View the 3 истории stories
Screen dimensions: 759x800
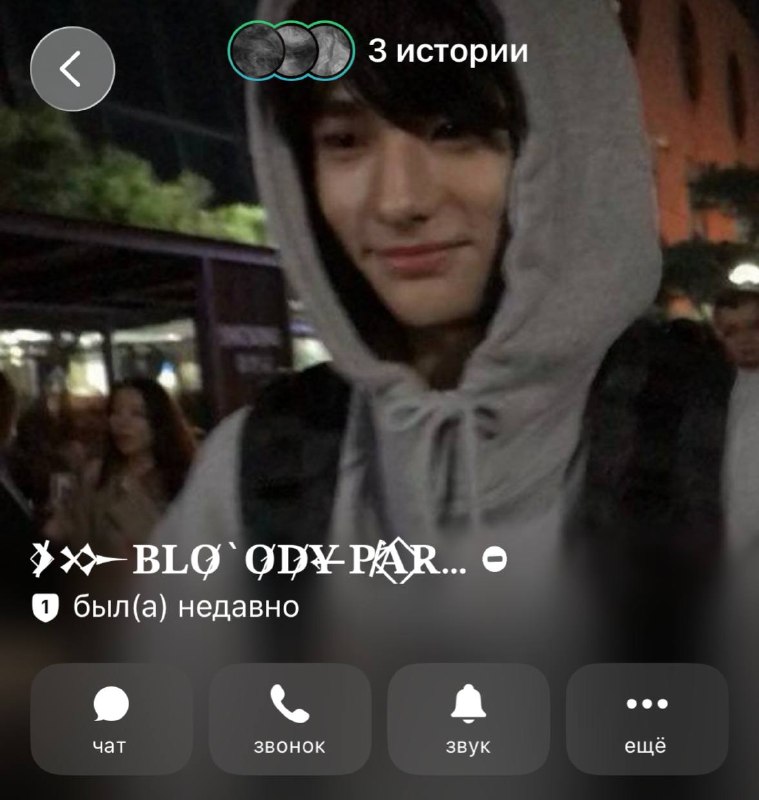click(378, 51)
